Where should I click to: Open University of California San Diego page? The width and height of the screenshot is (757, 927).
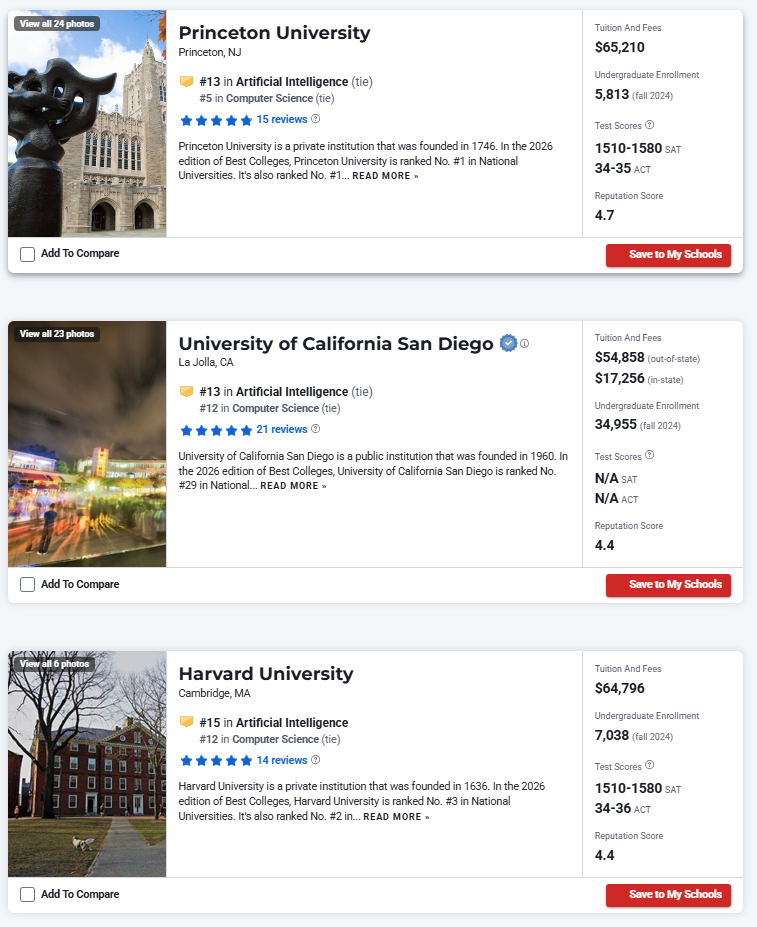click(336, 344)
